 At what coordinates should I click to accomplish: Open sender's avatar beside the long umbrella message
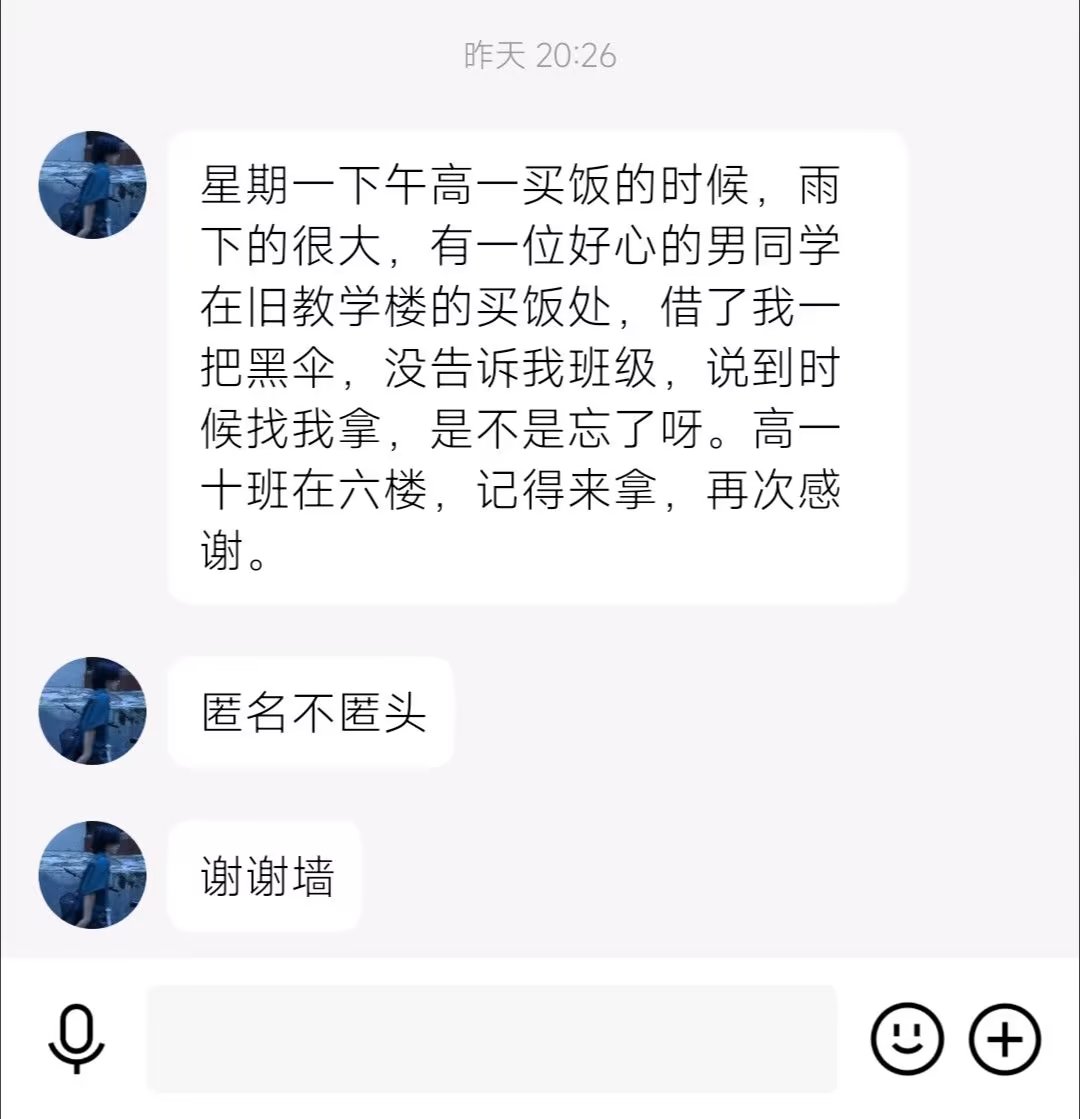(92, 185)
